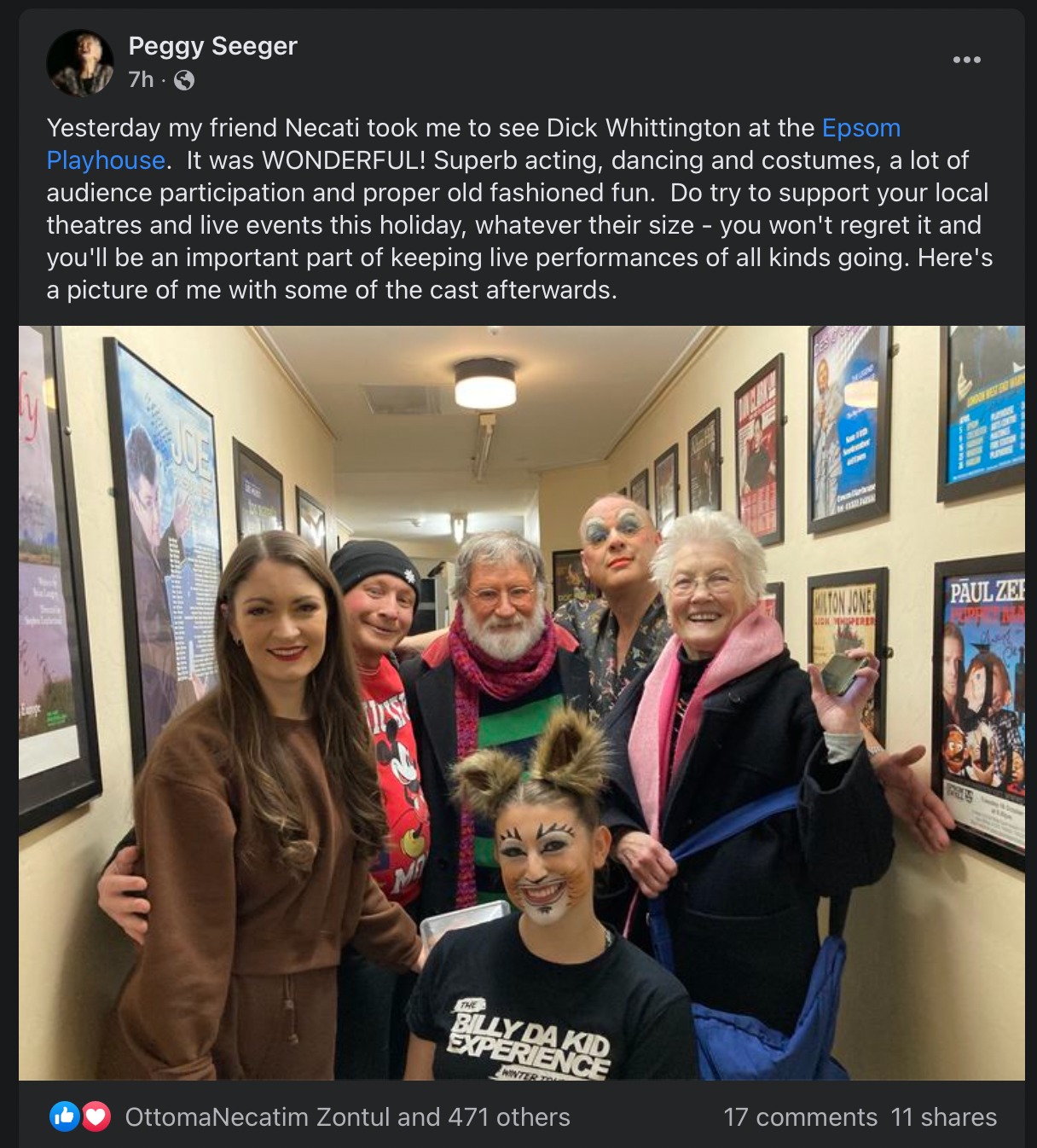View the 11 shares
Viewport: 1037px width, 1148px height.
click(x=943, y=1117)
